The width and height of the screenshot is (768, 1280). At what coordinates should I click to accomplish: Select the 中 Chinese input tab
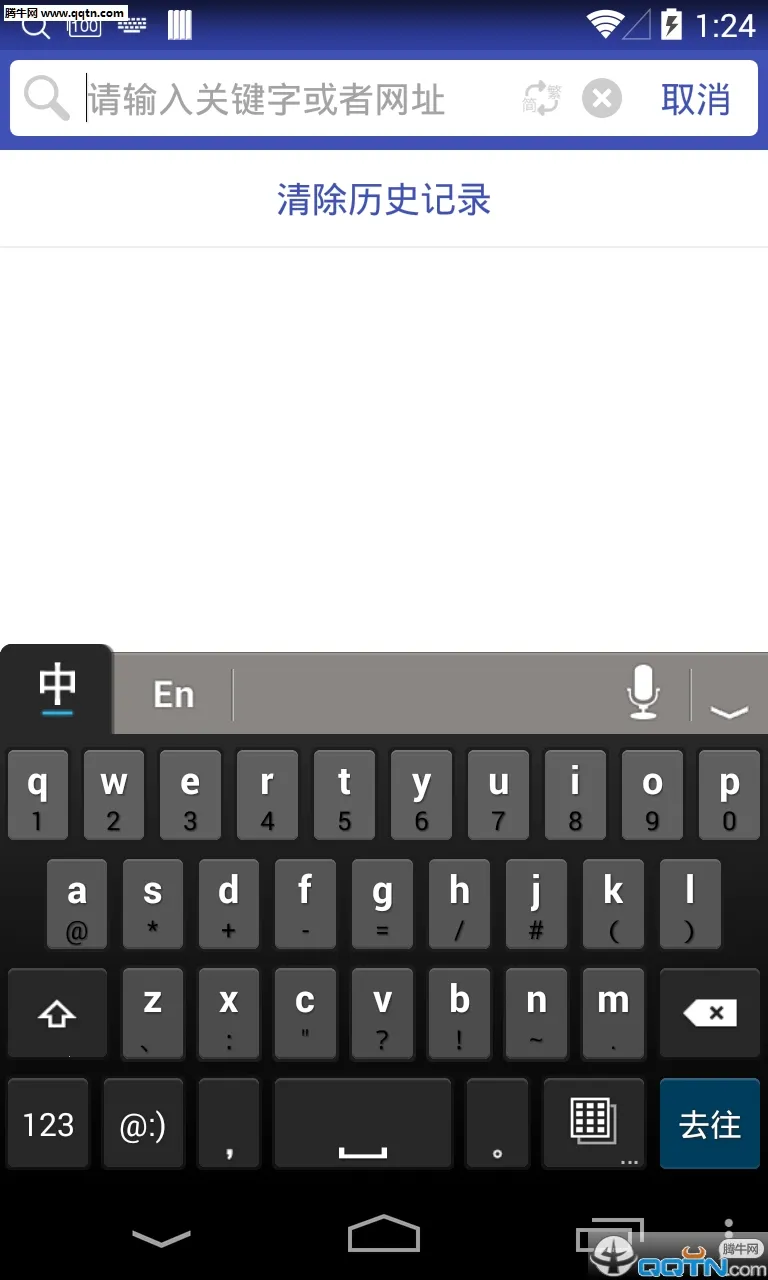coord(56,690)
